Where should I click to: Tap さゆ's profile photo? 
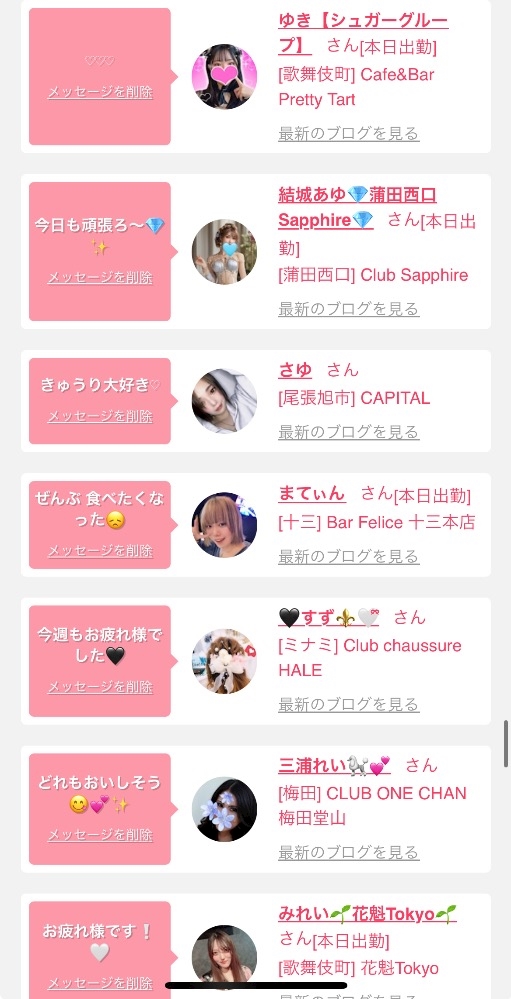tap(224, 401)
